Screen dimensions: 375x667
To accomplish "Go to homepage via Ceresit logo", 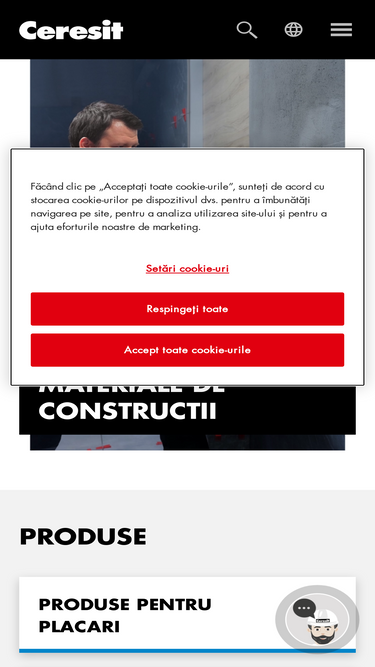I will pos(71,30).
